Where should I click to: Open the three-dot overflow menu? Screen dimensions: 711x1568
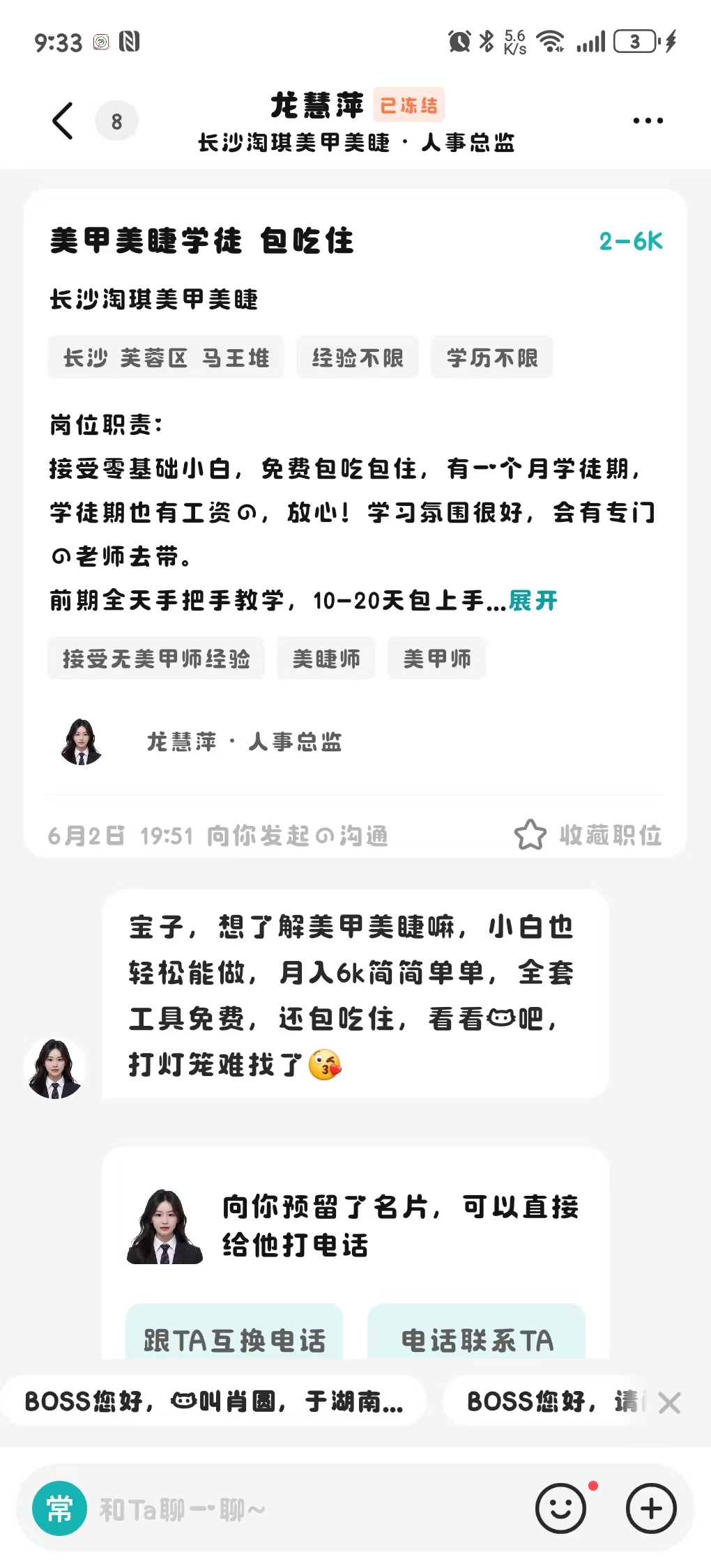[648, 121]
